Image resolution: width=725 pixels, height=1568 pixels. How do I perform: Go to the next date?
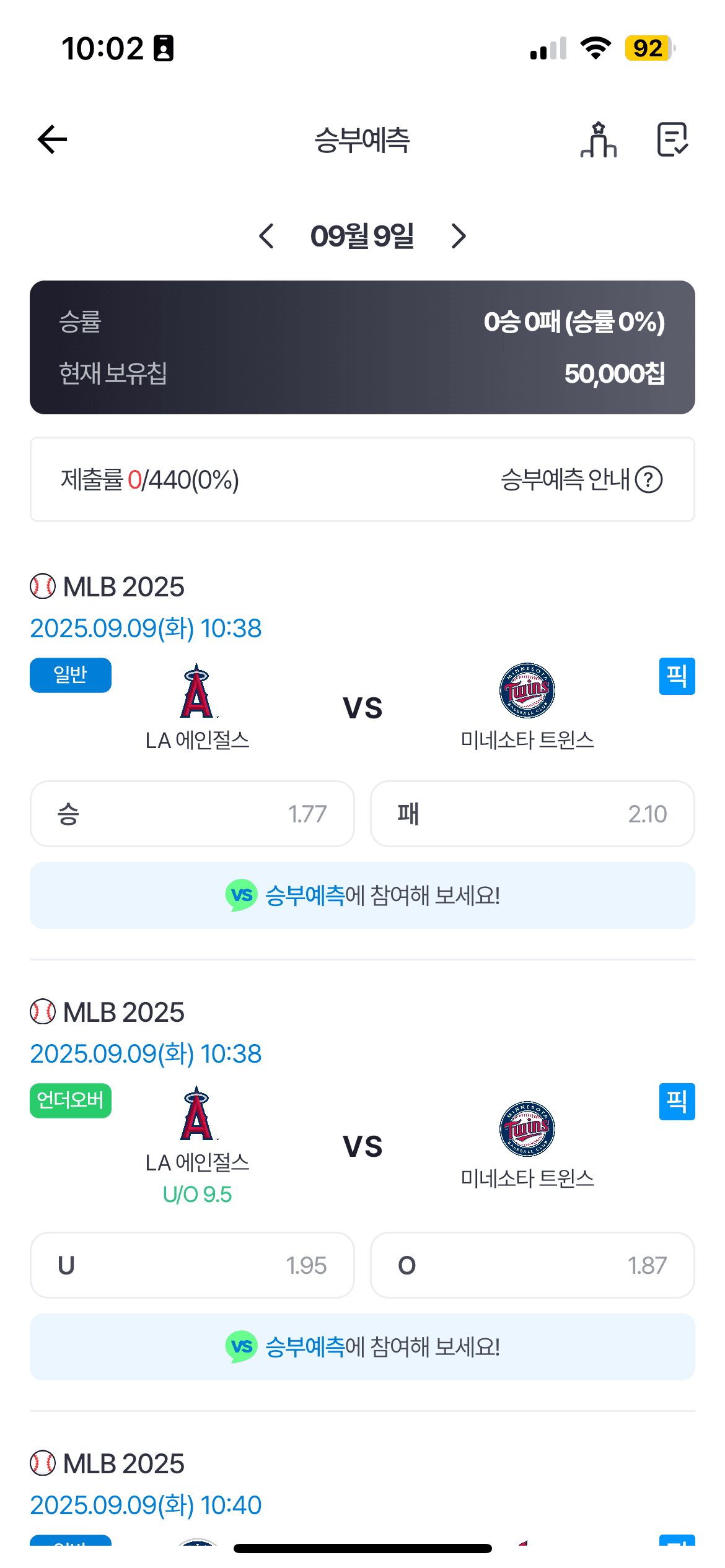coord(459,236)
